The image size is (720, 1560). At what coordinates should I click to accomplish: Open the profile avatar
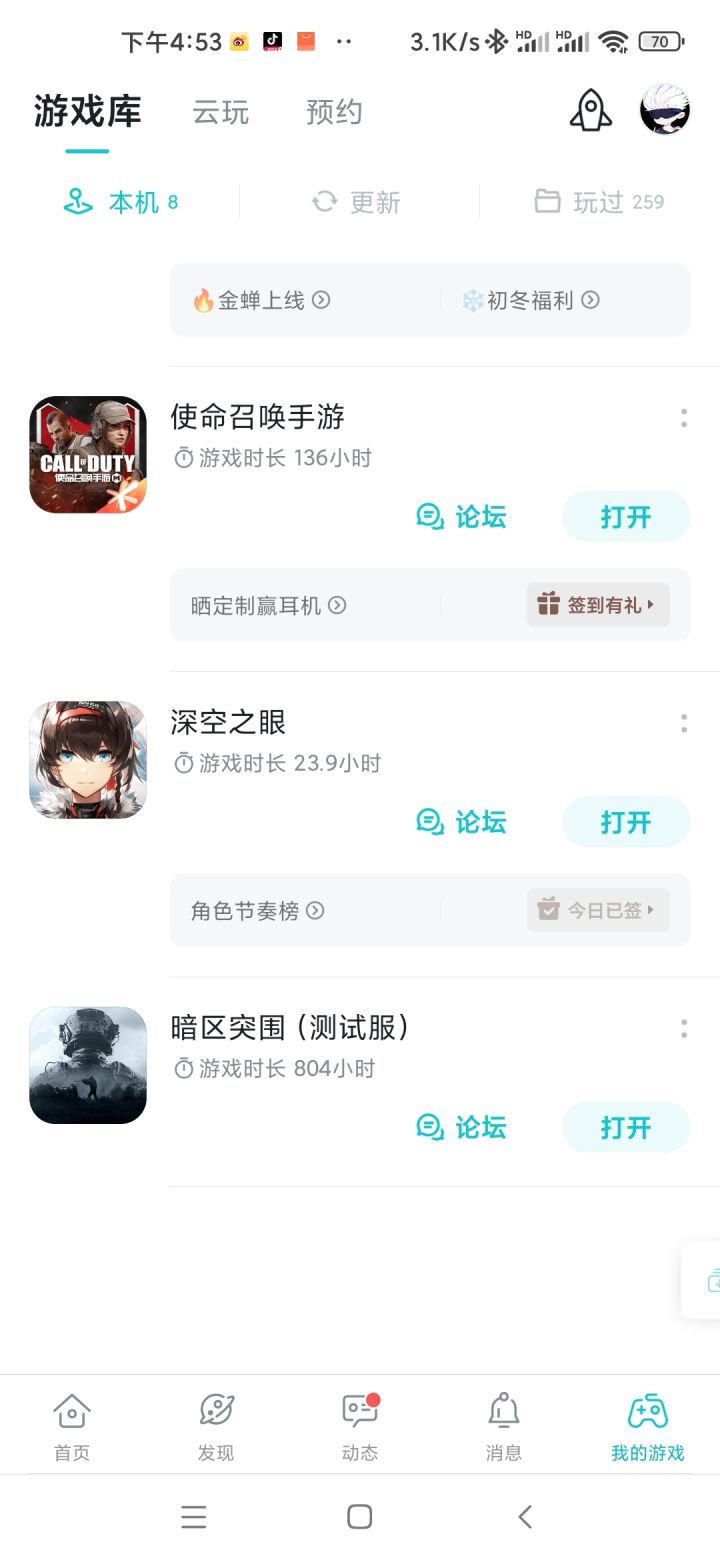(x=665, y=110)
